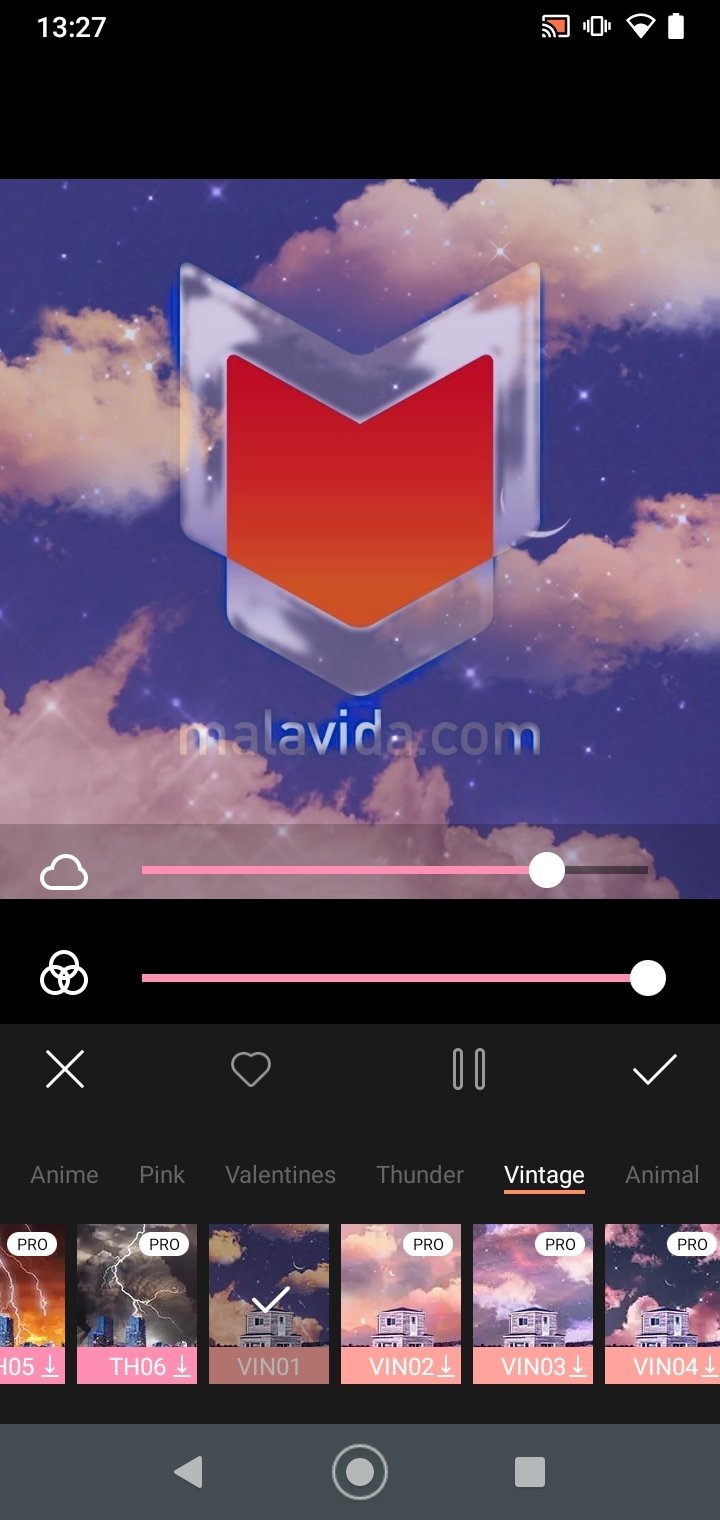Viewport: 720px width, 1520px height.
Task: Switch to the Animal category
Action: coord(662,1175)
